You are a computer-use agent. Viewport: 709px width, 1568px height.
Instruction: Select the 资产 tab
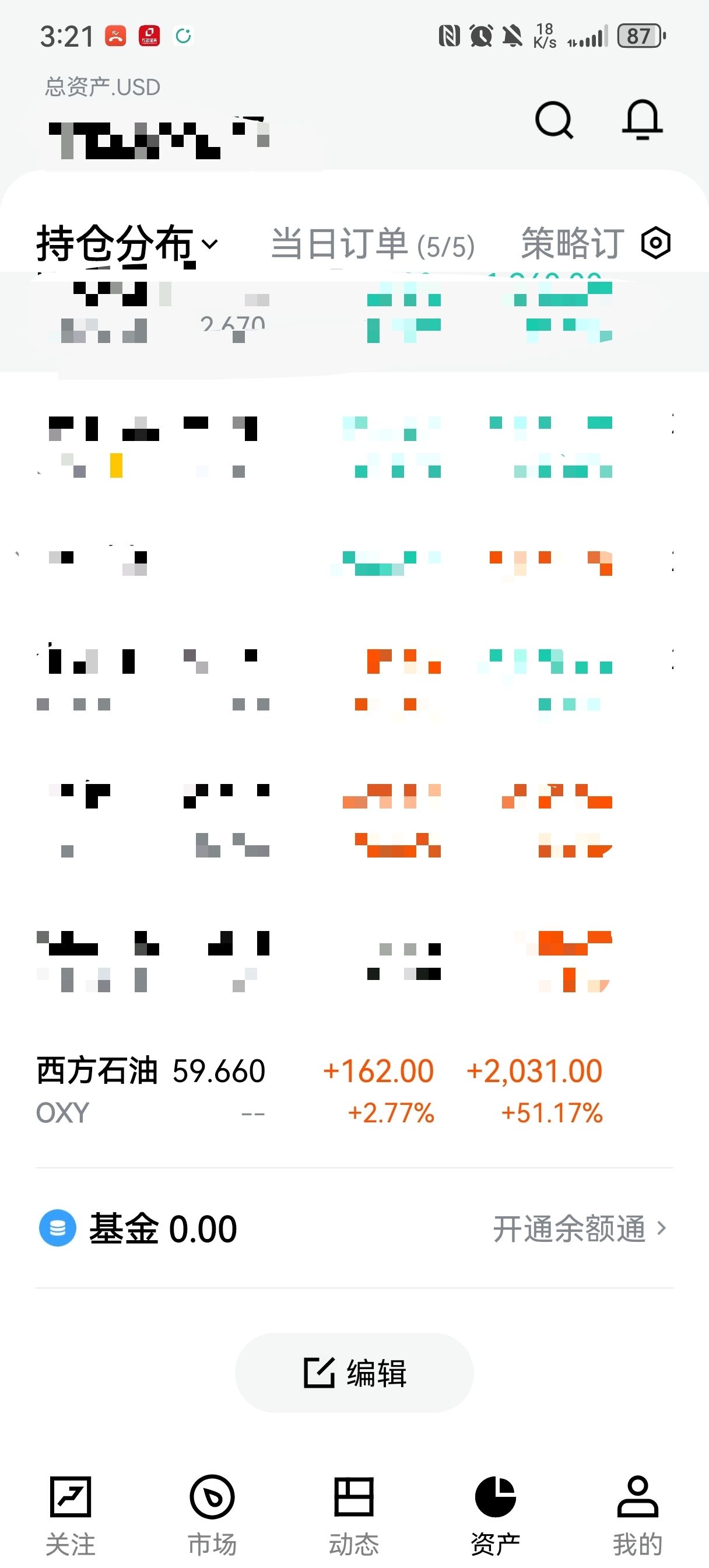point(496,1514)
